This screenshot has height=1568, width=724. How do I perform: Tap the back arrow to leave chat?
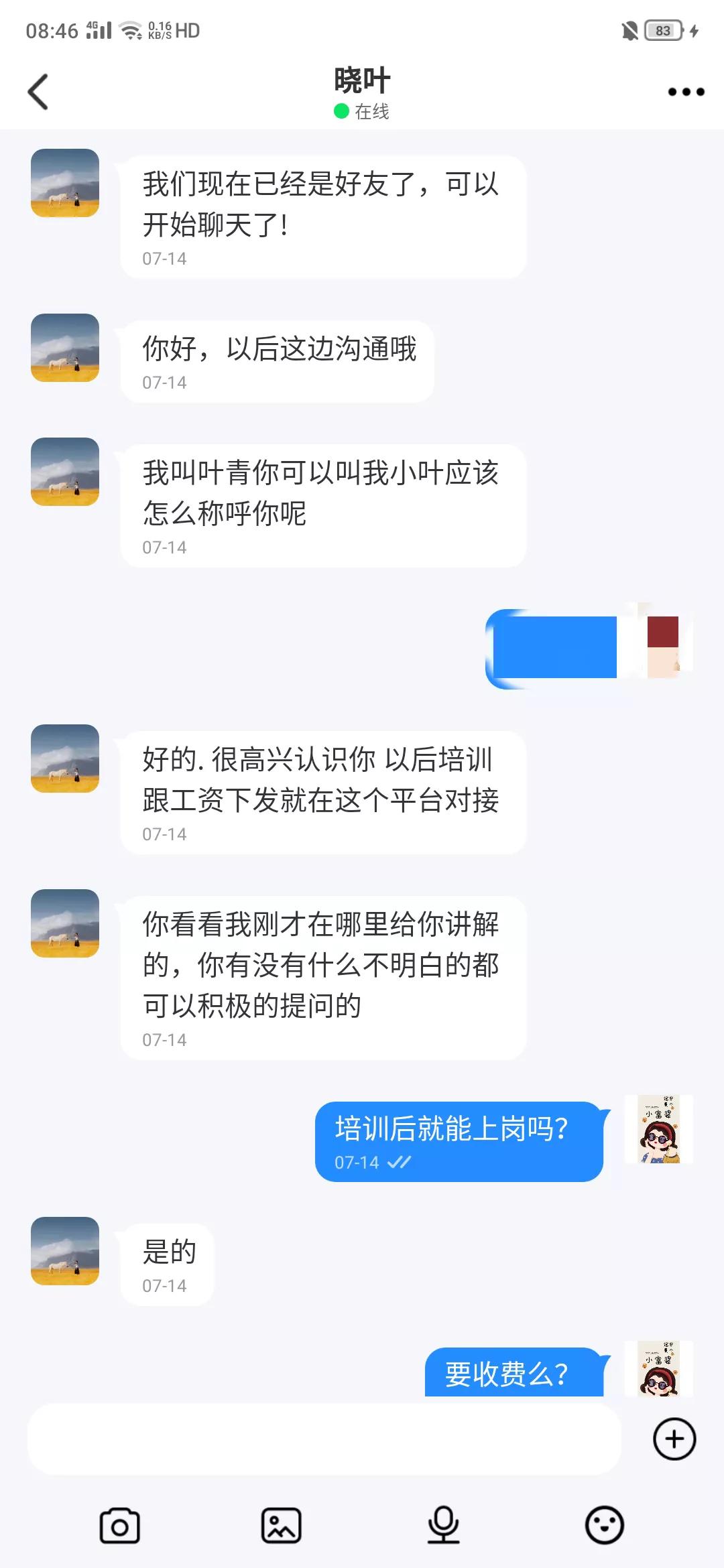38,92
